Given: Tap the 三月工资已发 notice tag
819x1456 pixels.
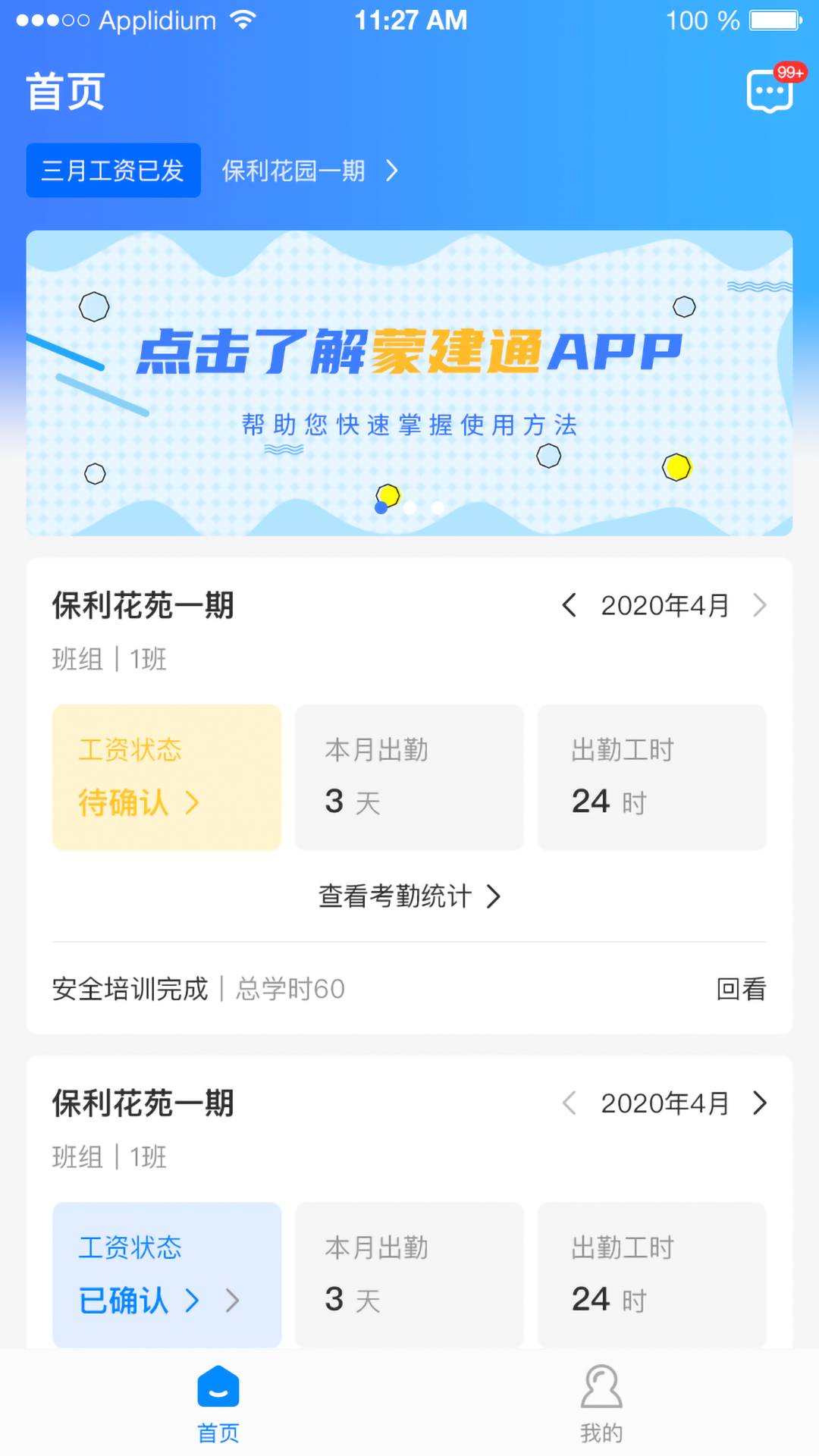Looking at the screenshot, I should click(113, 171).
